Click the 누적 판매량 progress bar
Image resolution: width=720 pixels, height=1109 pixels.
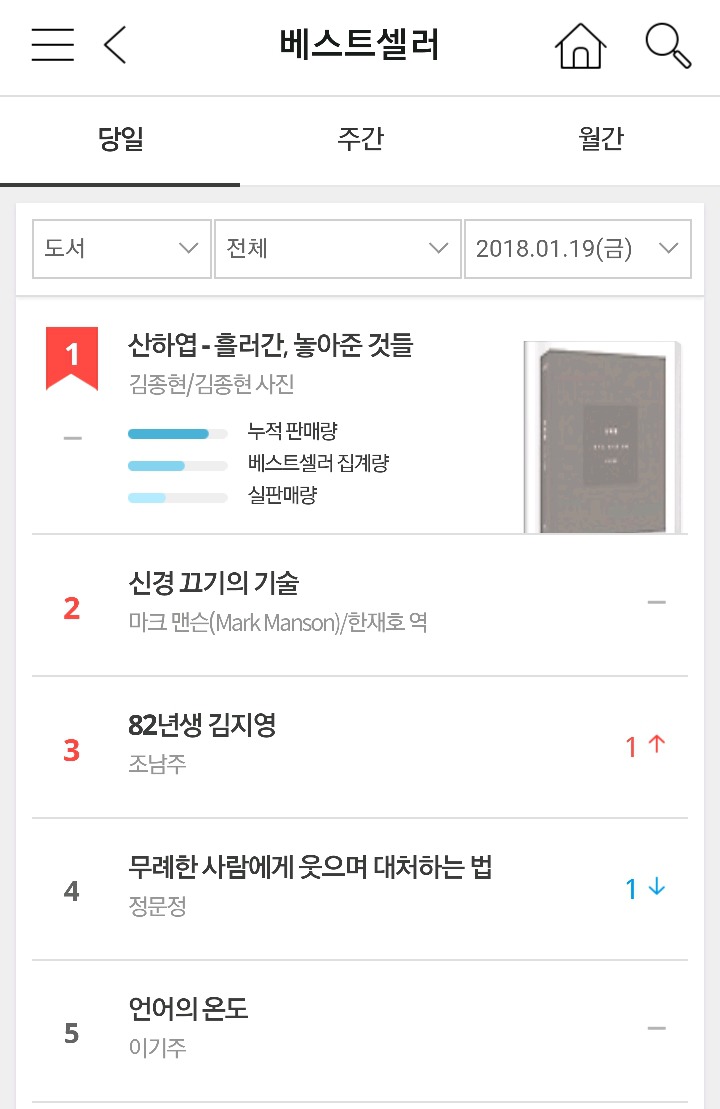(x=178, y=433)
